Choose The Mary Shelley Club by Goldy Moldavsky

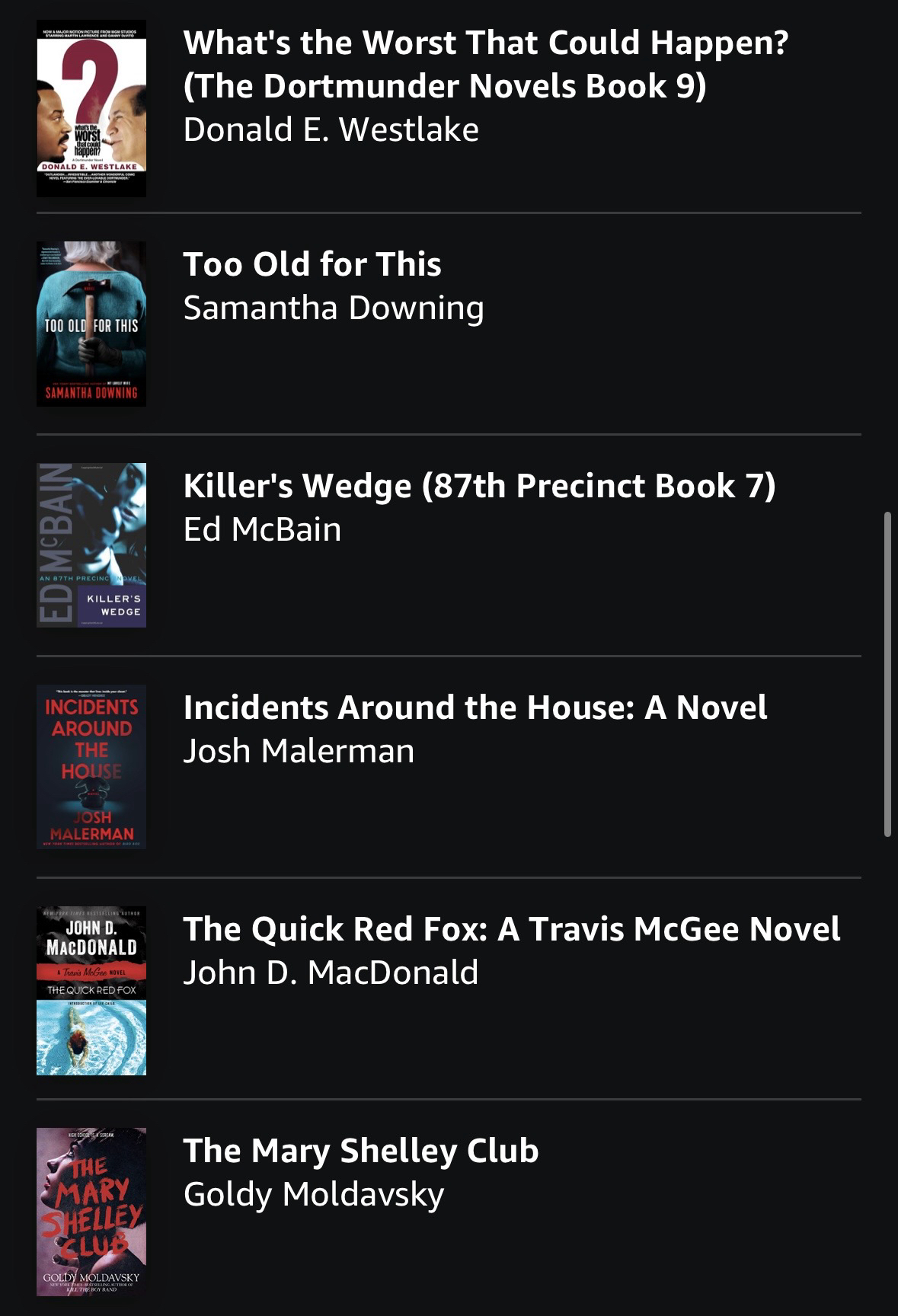(360, 1151)
